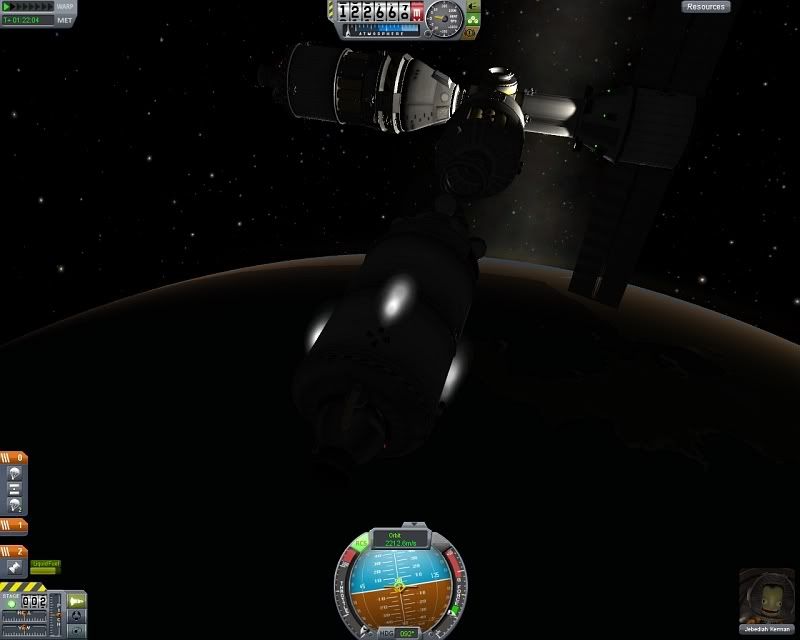This screenshot has width=800, height=640.
Task: Select the decoupler icon in stage 0
Action: click(x=15, y=487)
